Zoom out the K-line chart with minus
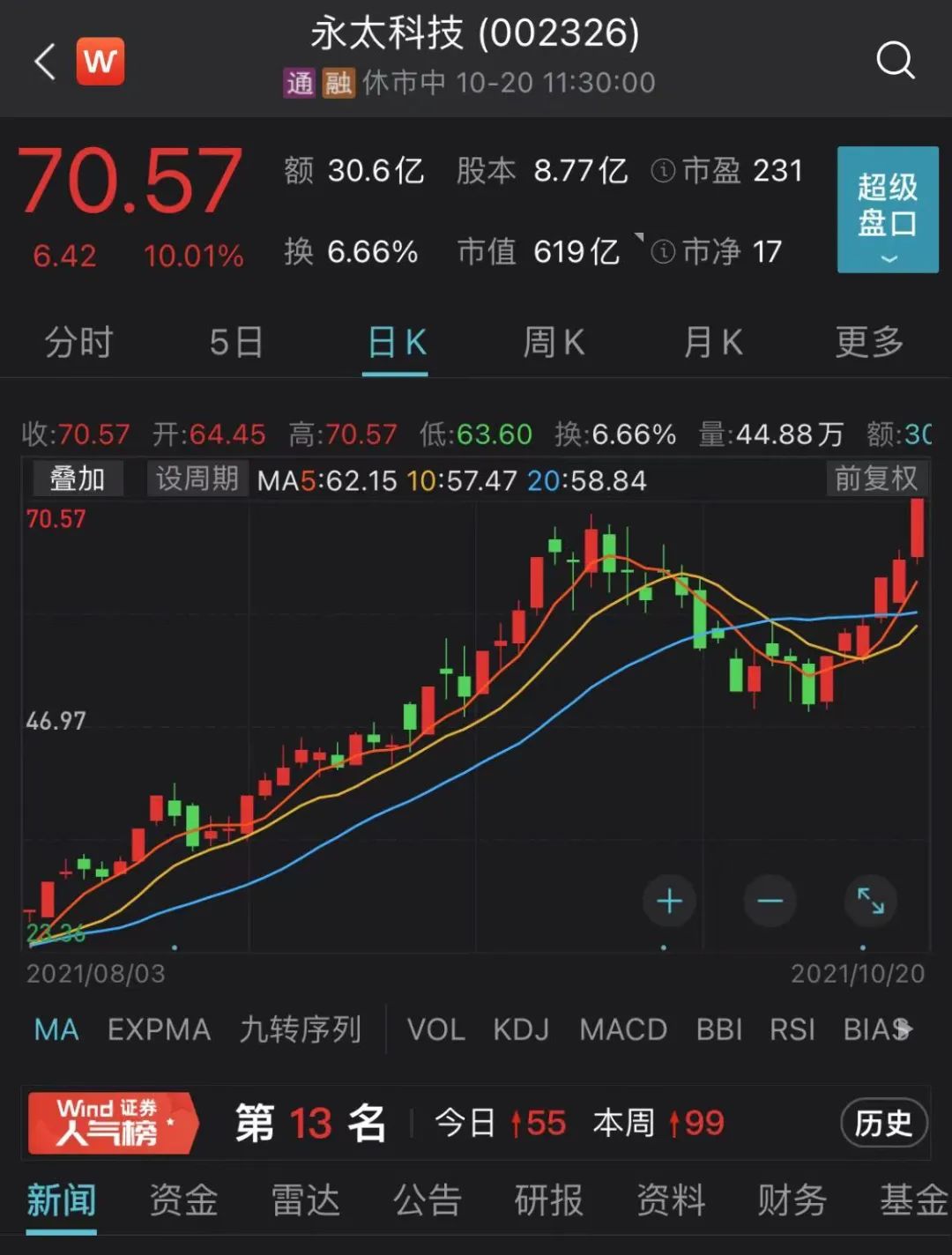This screenshot has height=1255, width=952. [x=770, y=901]
